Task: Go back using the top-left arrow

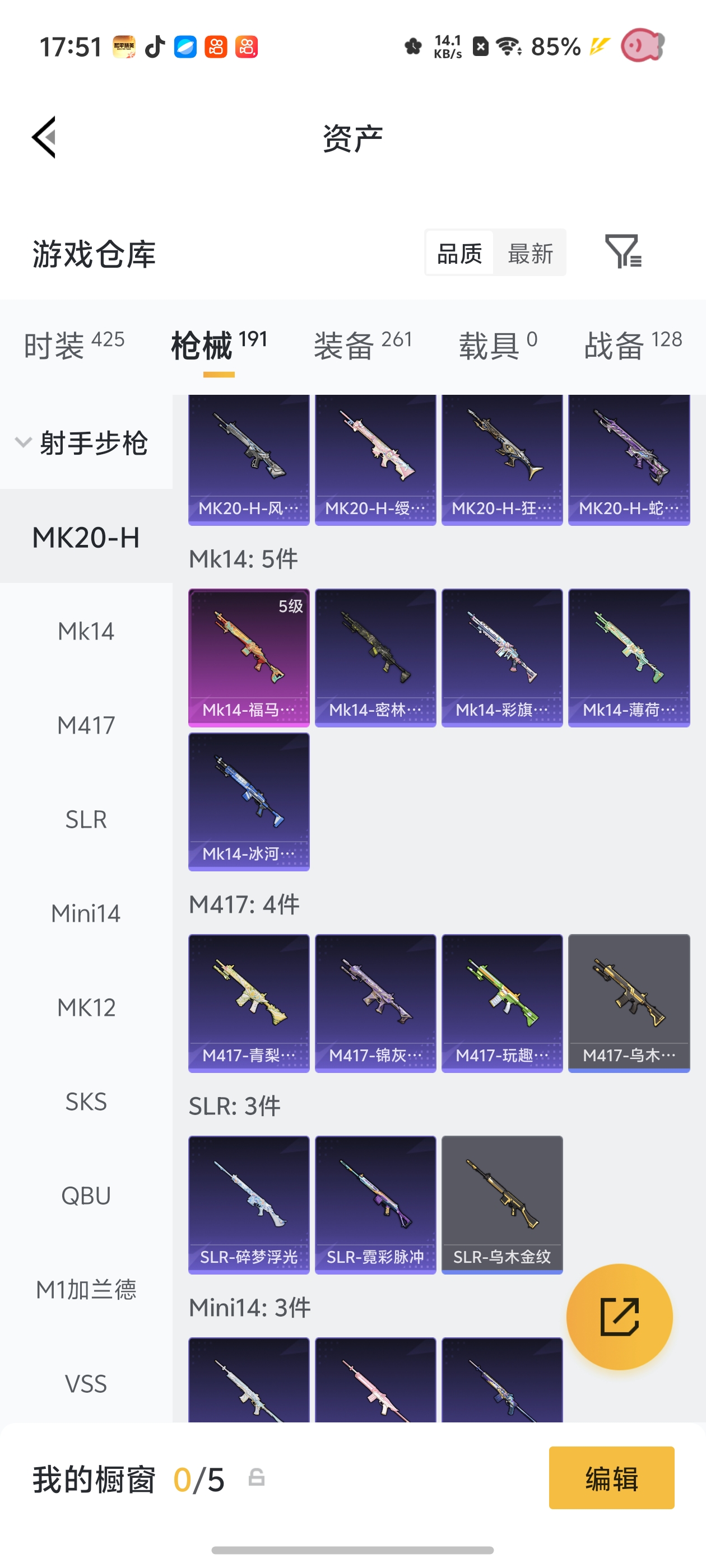Action: (x=44, y=137)
